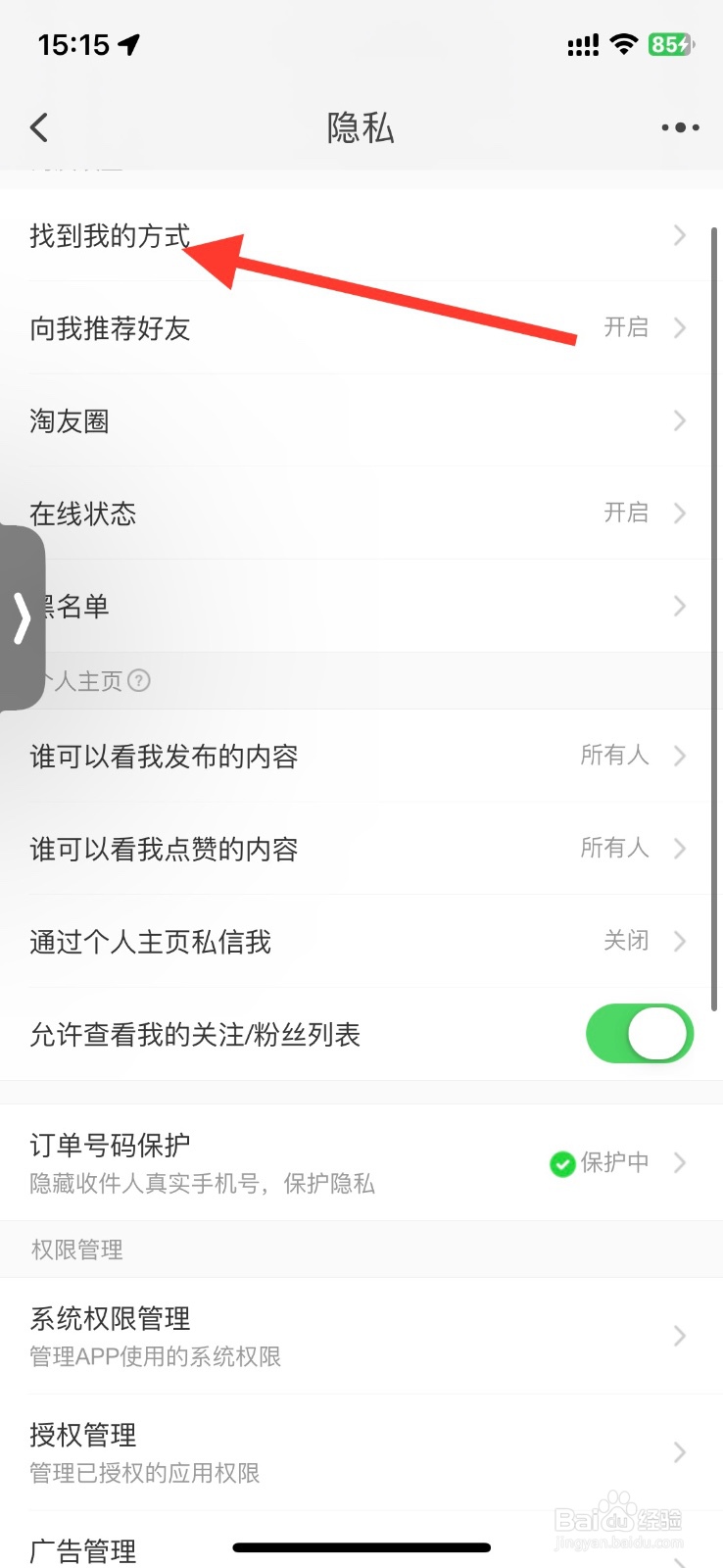This screenshot has height=1568, width=723.
Task: Expand the 找到我的方式 chevron
Action: click(x=680, y=235)
